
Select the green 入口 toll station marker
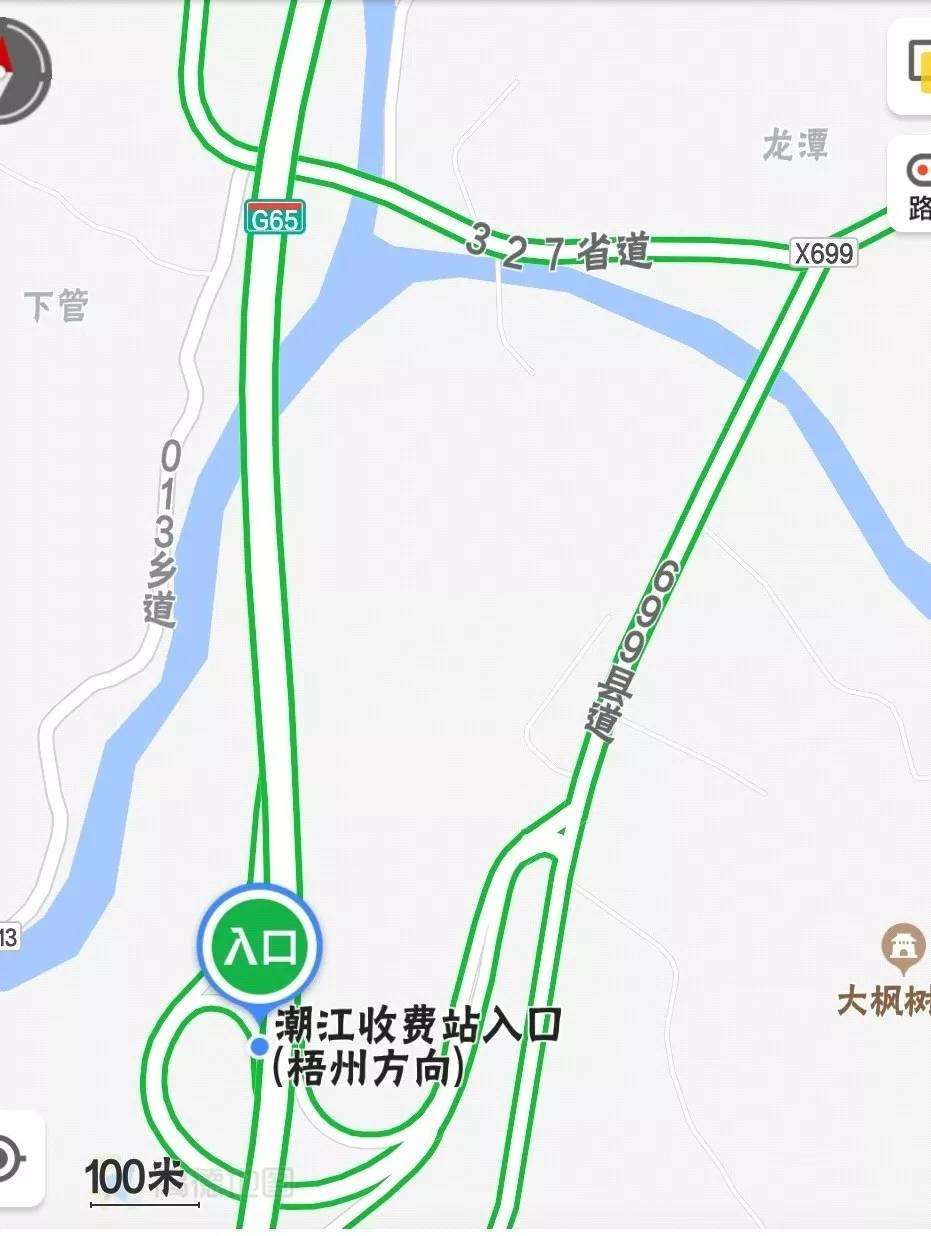click(x=260, y=946)
